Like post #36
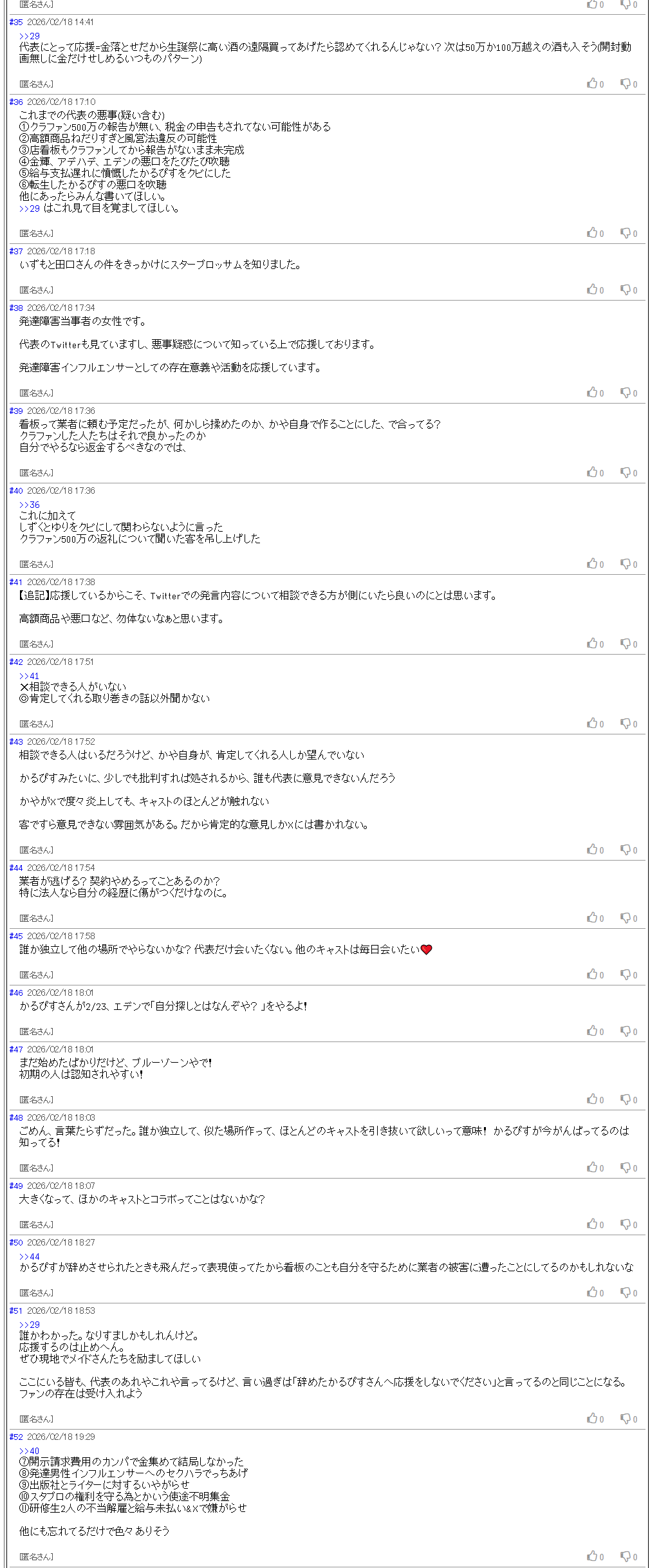This screenshot has width=650, height=1568. [x=592, y=232]
